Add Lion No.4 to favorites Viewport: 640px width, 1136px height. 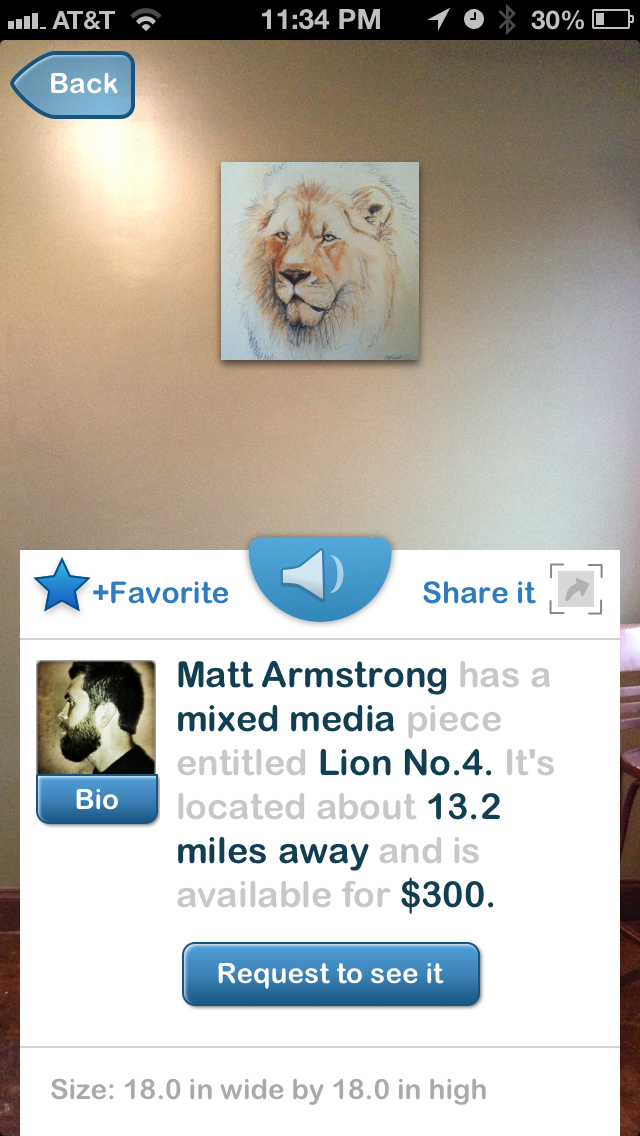(x=131, y=592)
